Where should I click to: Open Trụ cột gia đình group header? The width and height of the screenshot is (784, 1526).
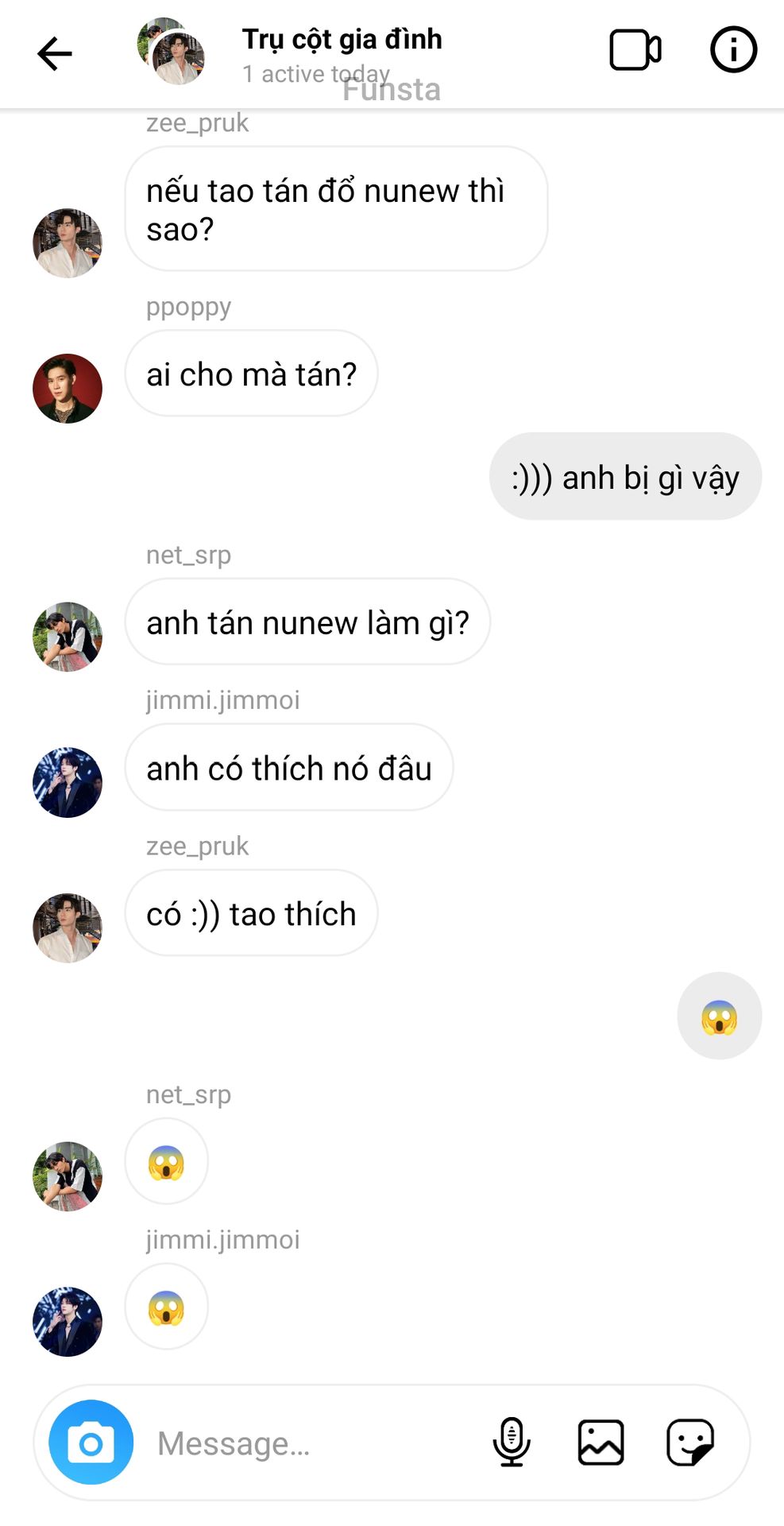coord(342,40)
